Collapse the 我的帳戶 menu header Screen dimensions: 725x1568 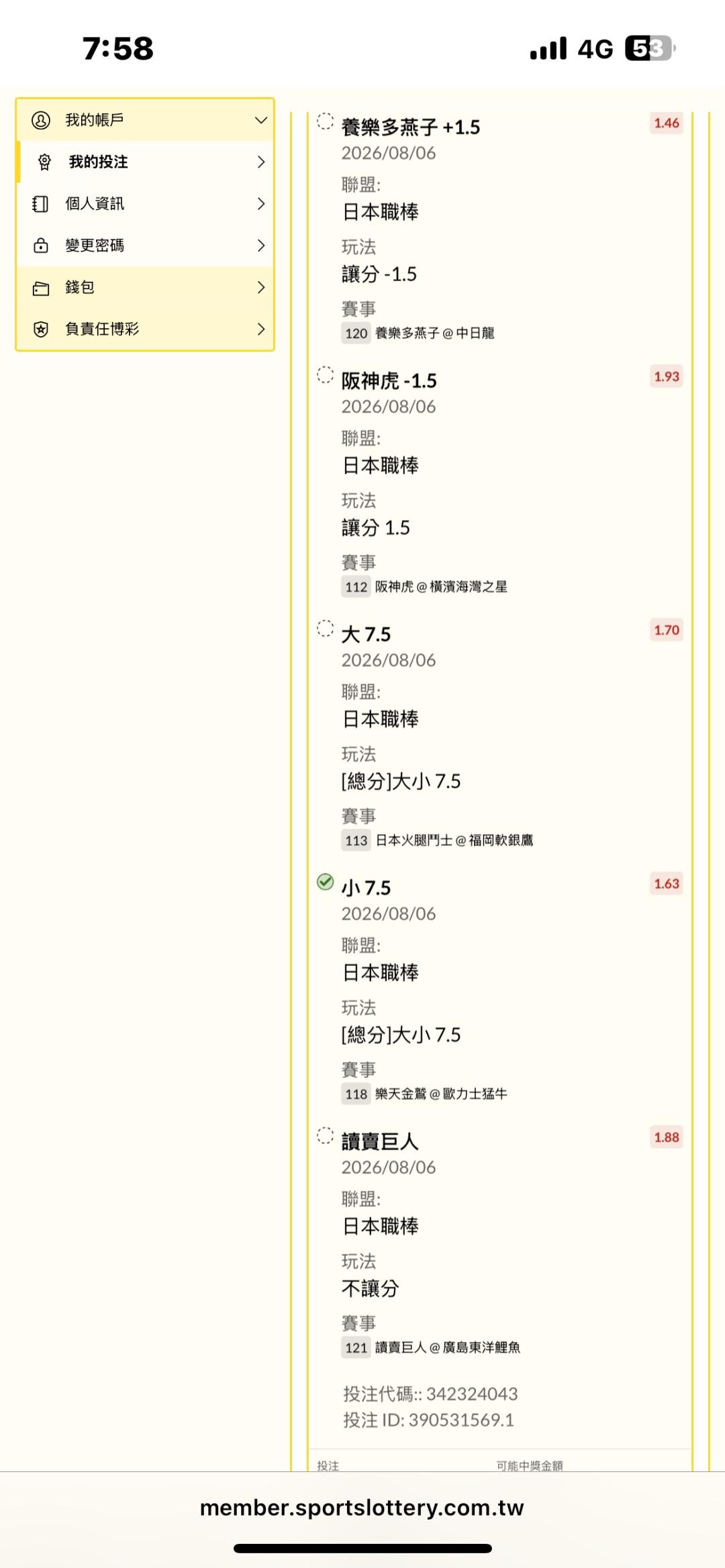[x=145, y=120]
